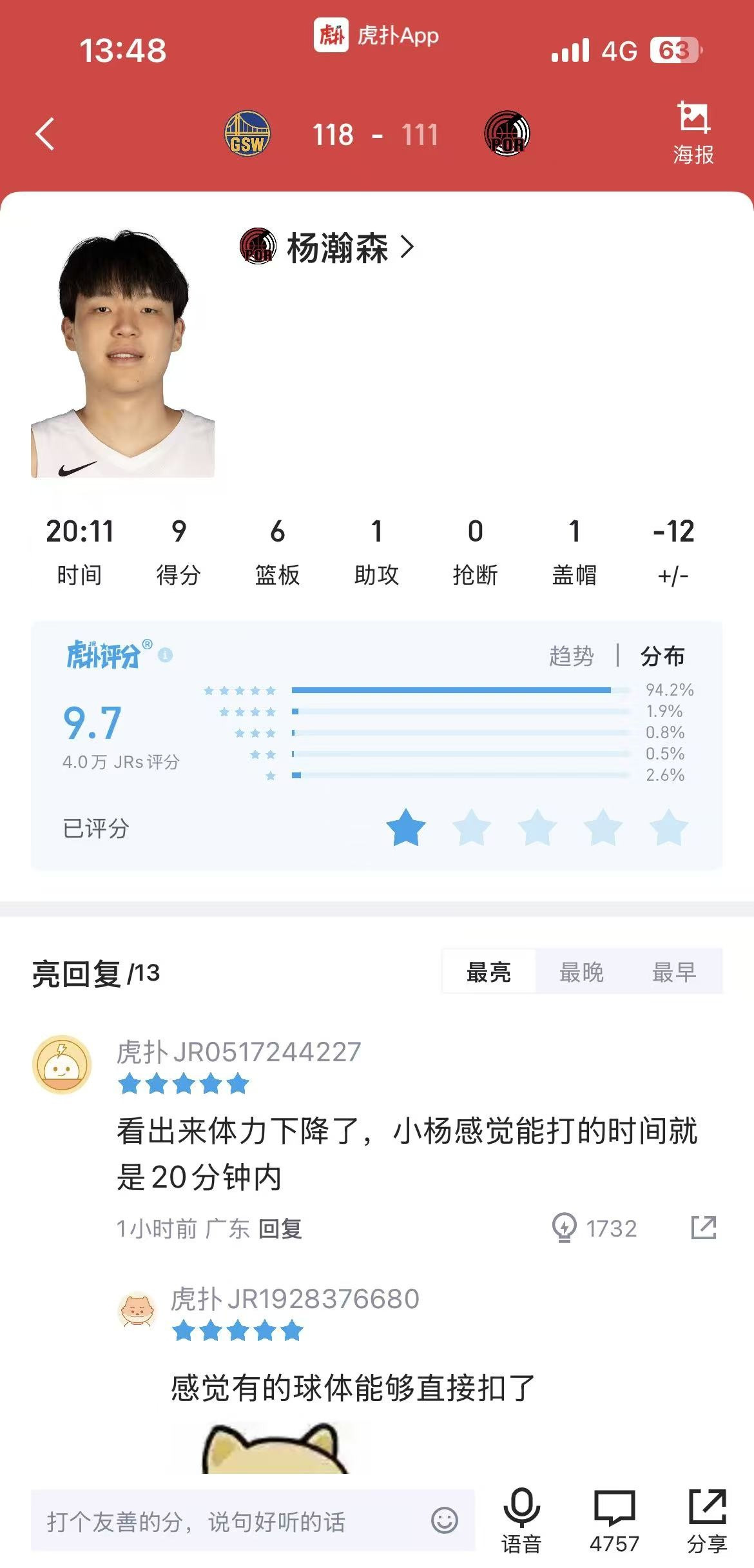View all 4757 comments
754x1568 pixels.
(x=614, y=1520)
